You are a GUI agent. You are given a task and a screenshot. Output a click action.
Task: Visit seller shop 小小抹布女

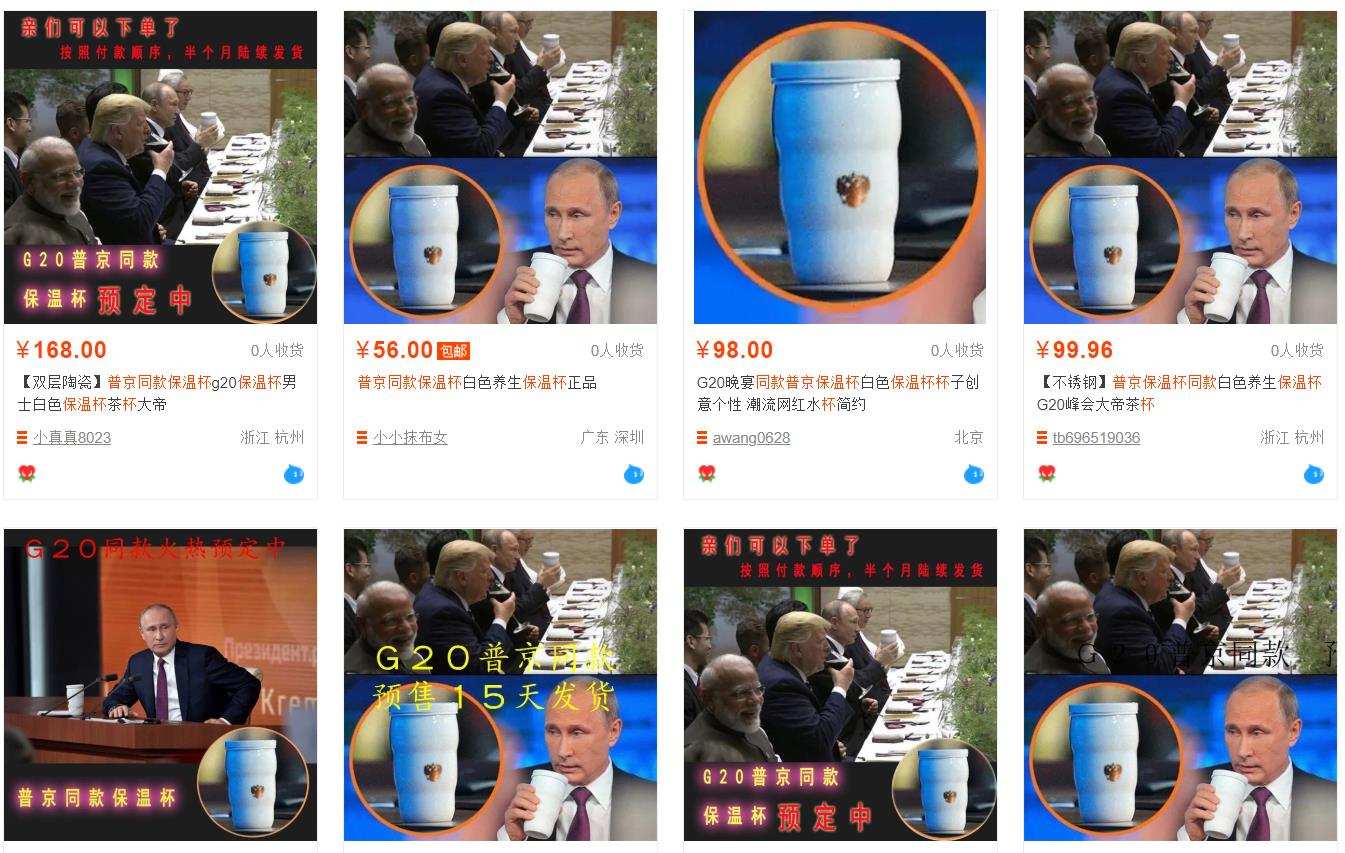pos(410,438)
